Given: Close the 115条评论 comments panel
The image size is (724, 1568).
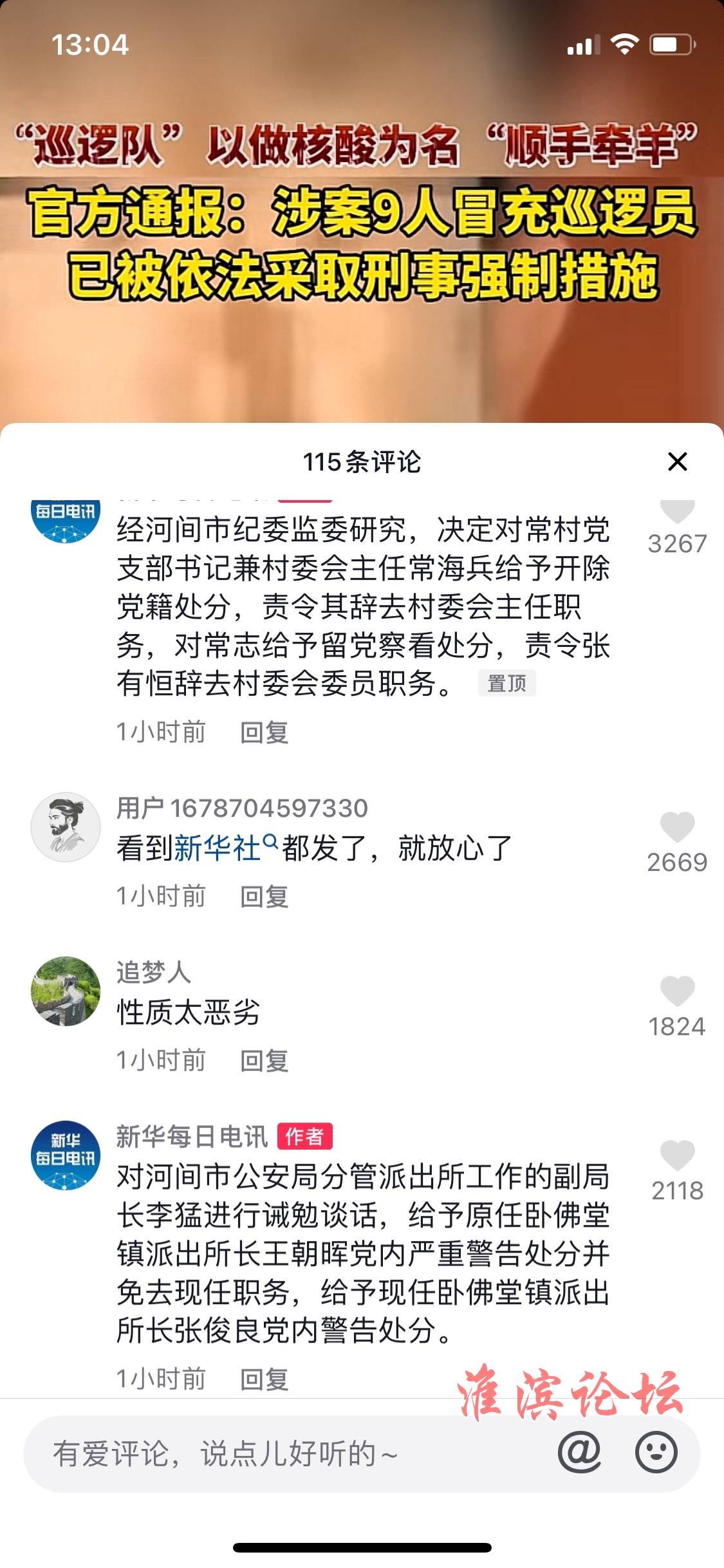Looking at the screenshot, I should click(677, 462).
